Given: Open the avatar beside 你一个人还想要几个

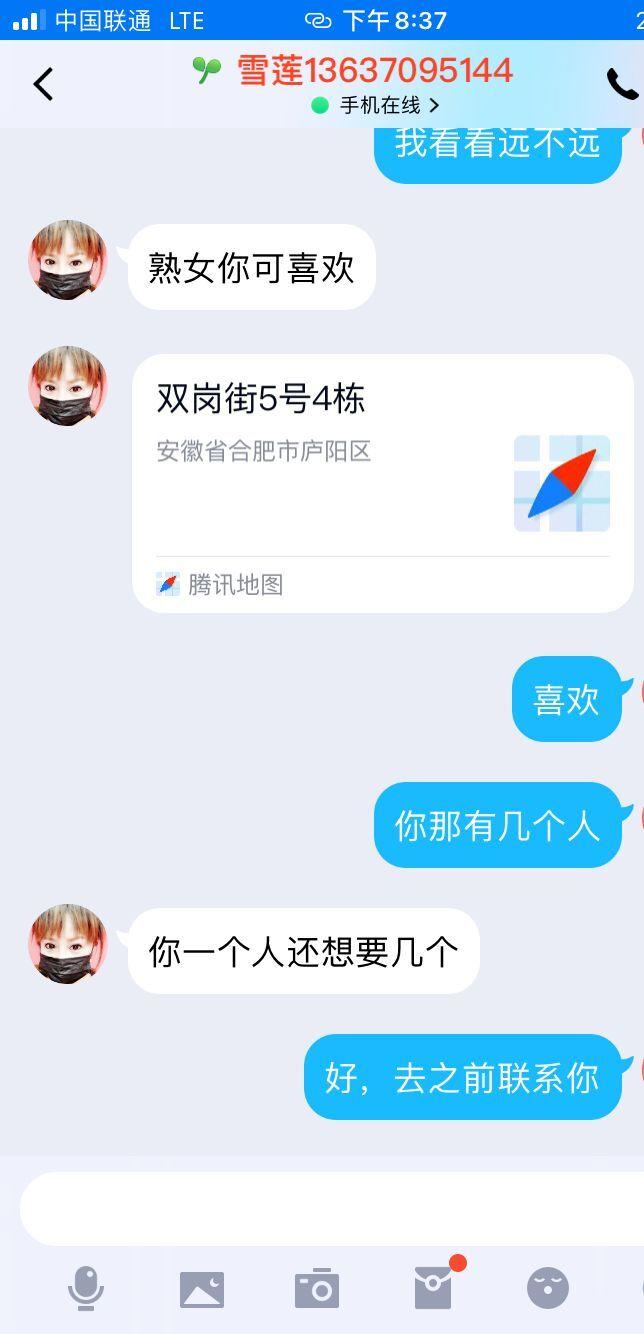Looking at the screenshot, I should (68, 944).
